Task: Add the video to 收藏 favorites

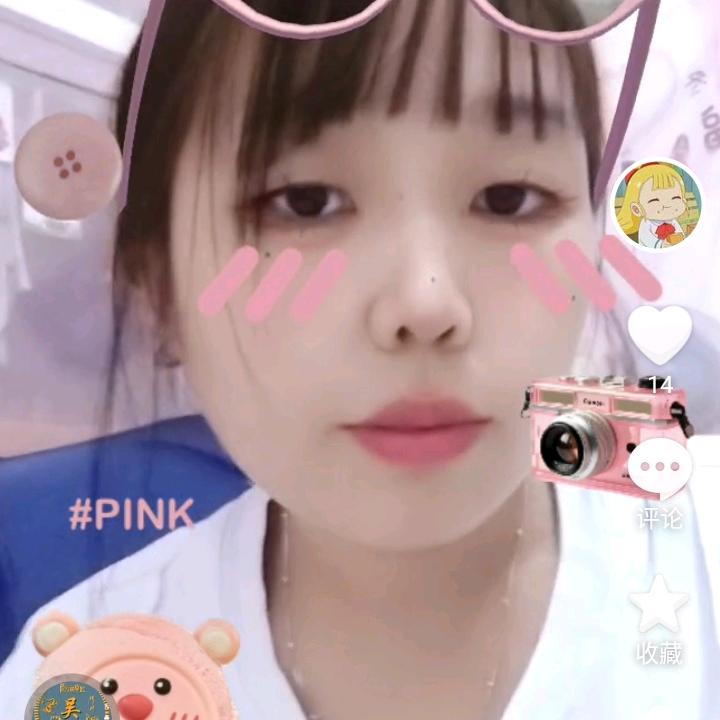Action: pos(659,603)
